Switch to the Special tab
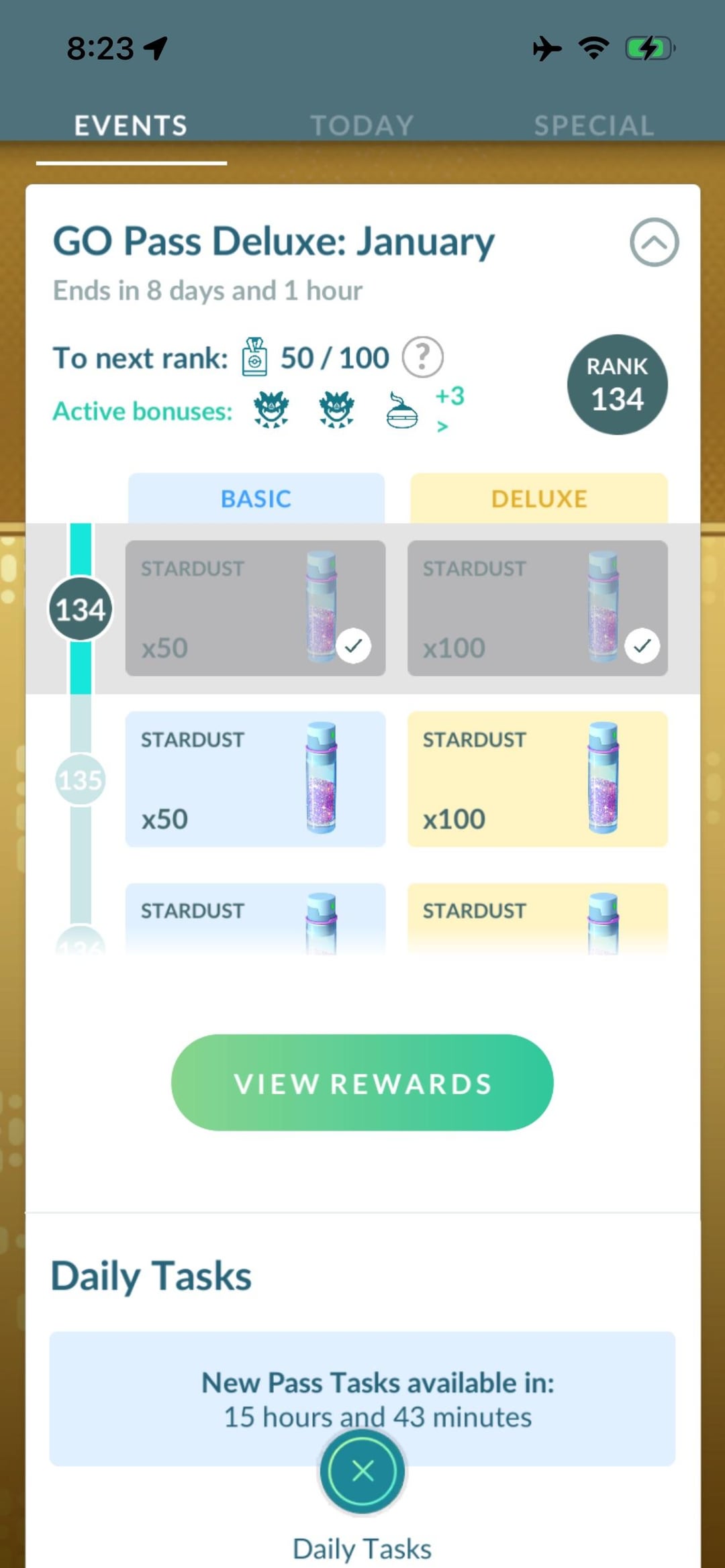Viewport: 725px width, 1568px height. tap(593, 125)
